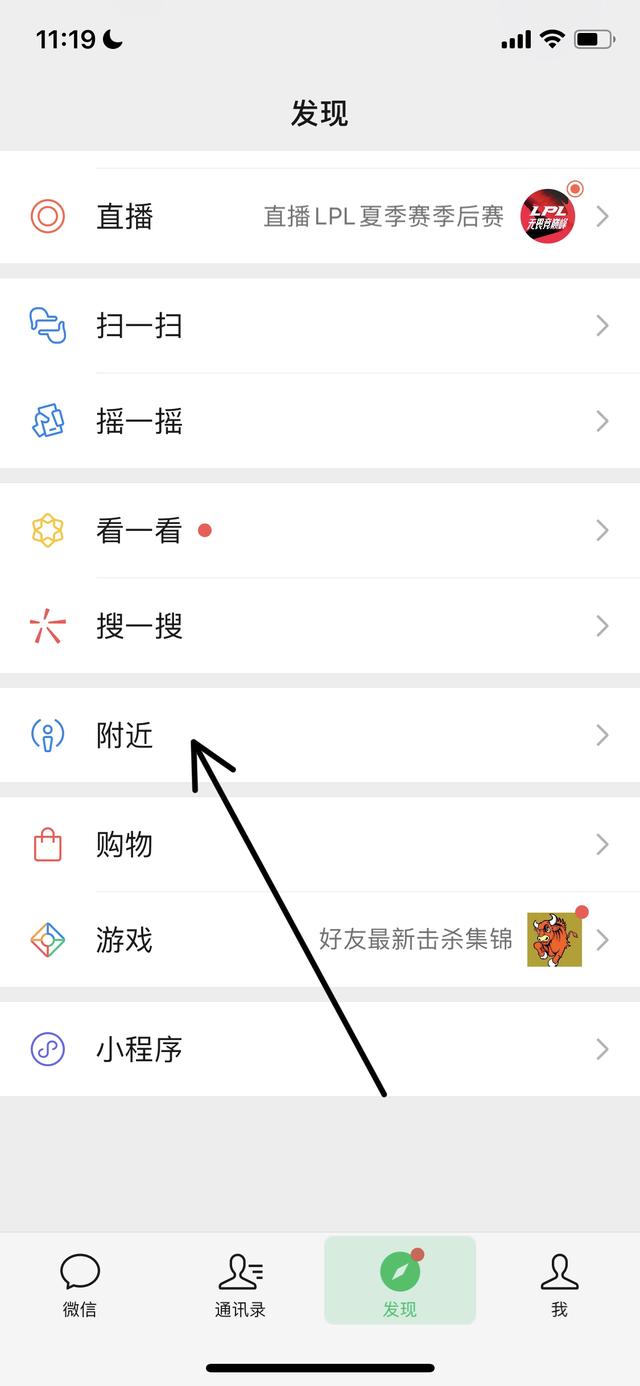Open 看一看 top stories
Viewport: 640px width, 1386px height.
click(x=320, y=531)
